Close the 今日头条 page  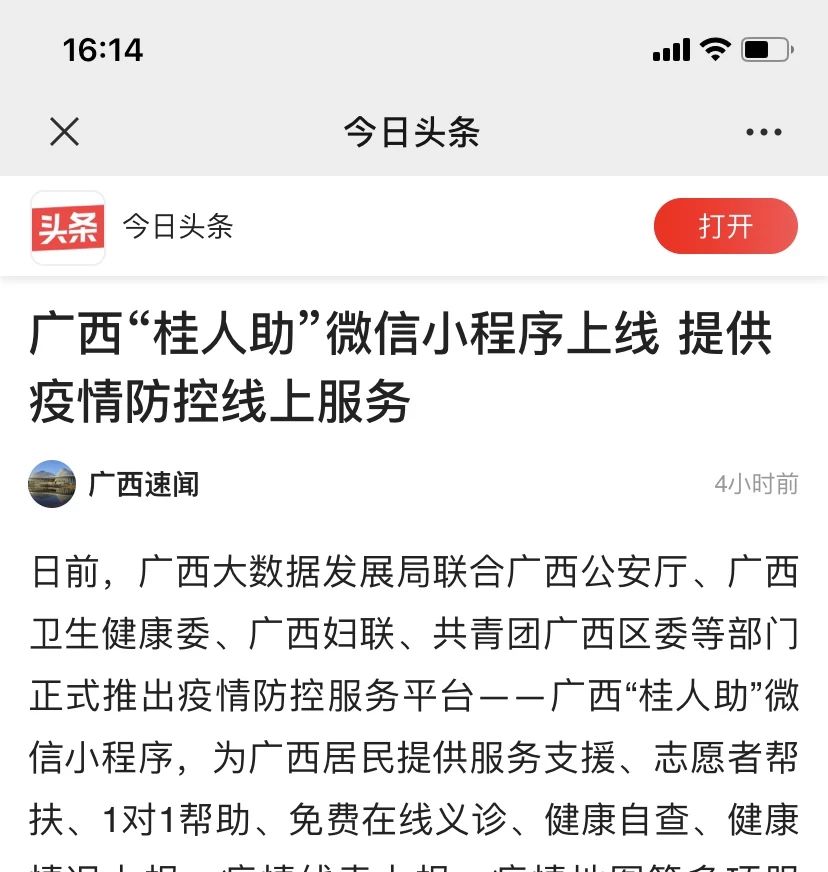point(65,132)
